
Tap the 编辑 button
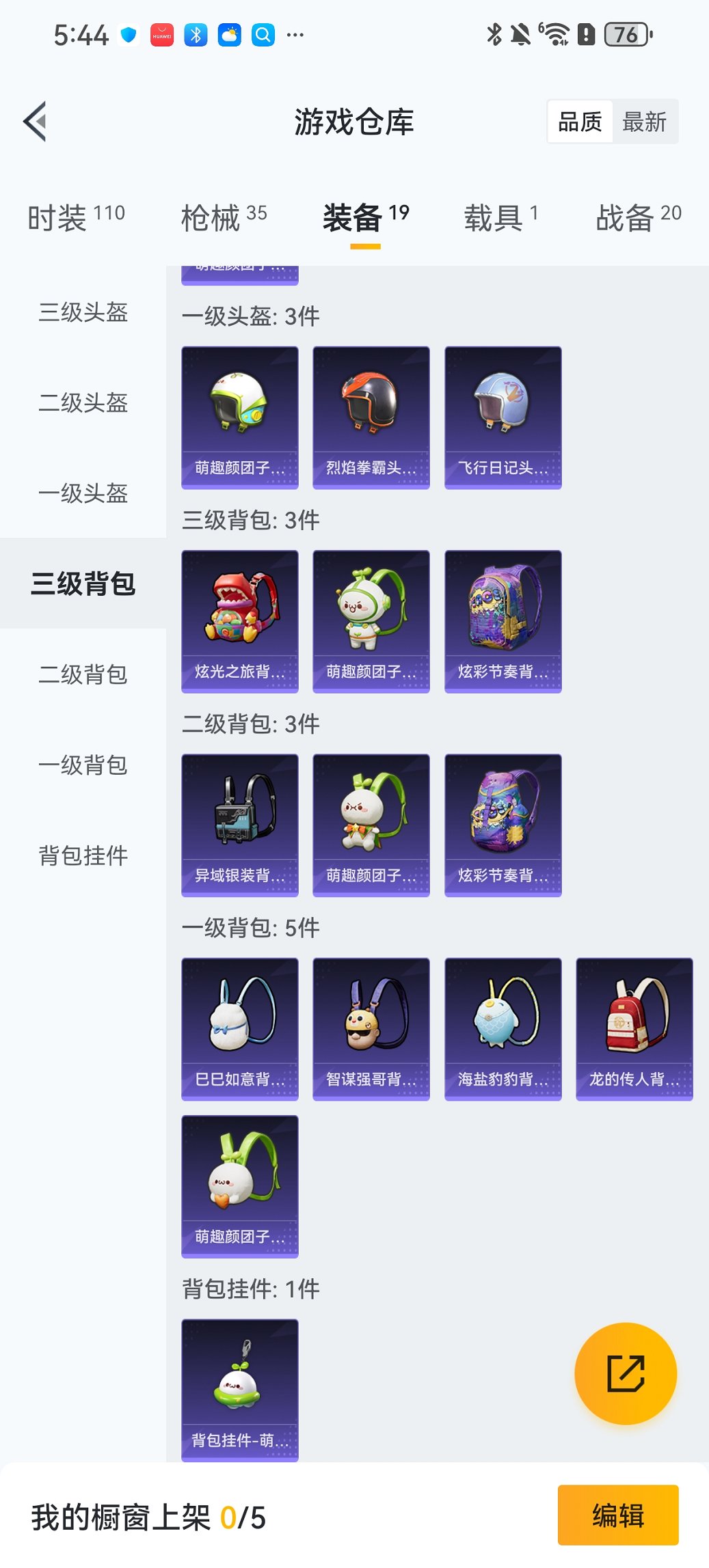coord(618,1515)
